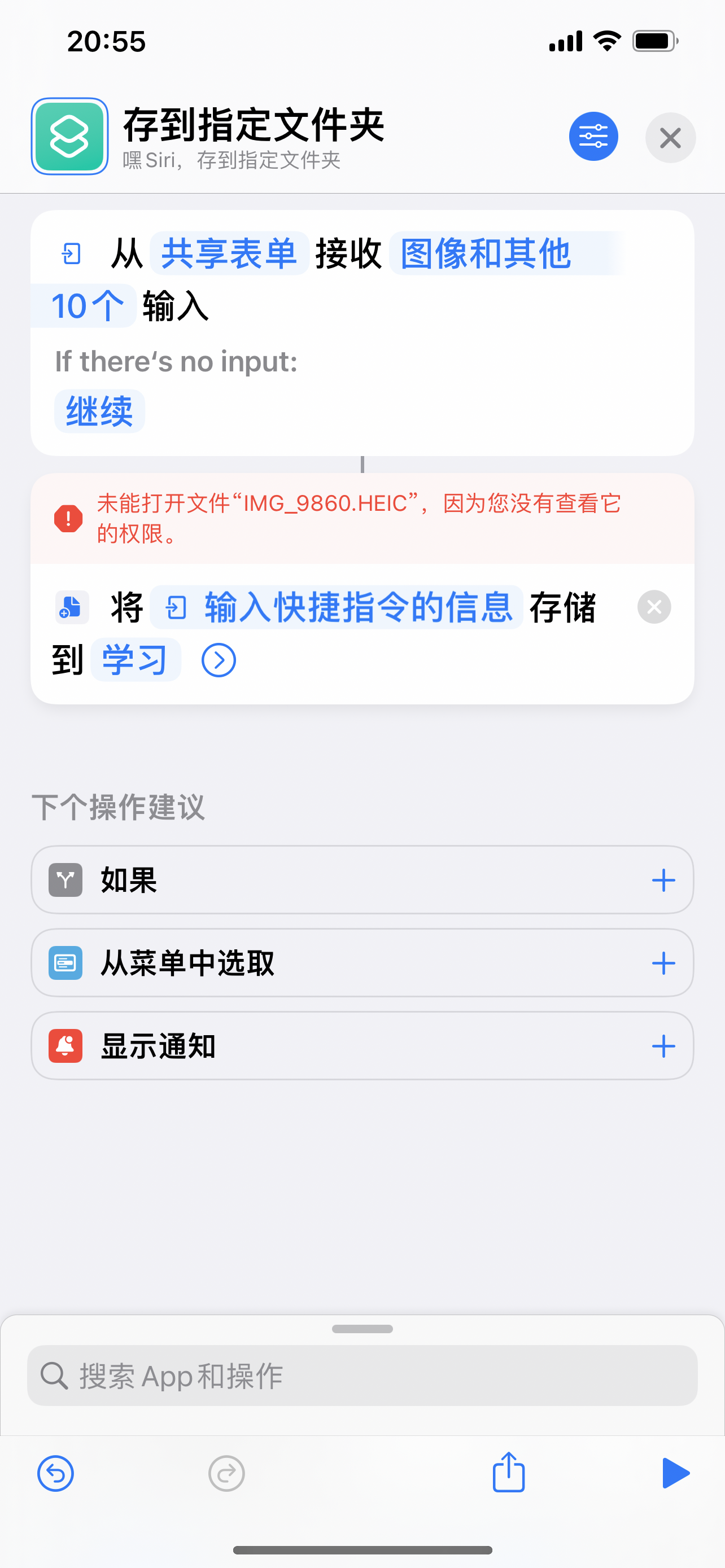Change the 学习 destination folder
This screenshot has width=725, height=1568.
coord(135,660)
